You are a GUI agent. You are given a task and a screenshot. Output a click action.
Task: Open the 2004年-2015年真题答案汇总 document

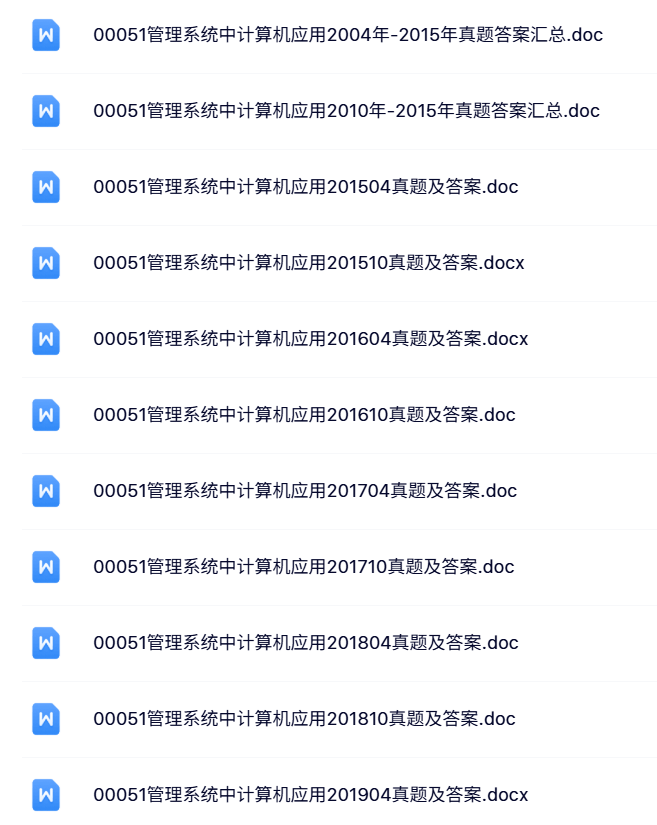[348, 35]
